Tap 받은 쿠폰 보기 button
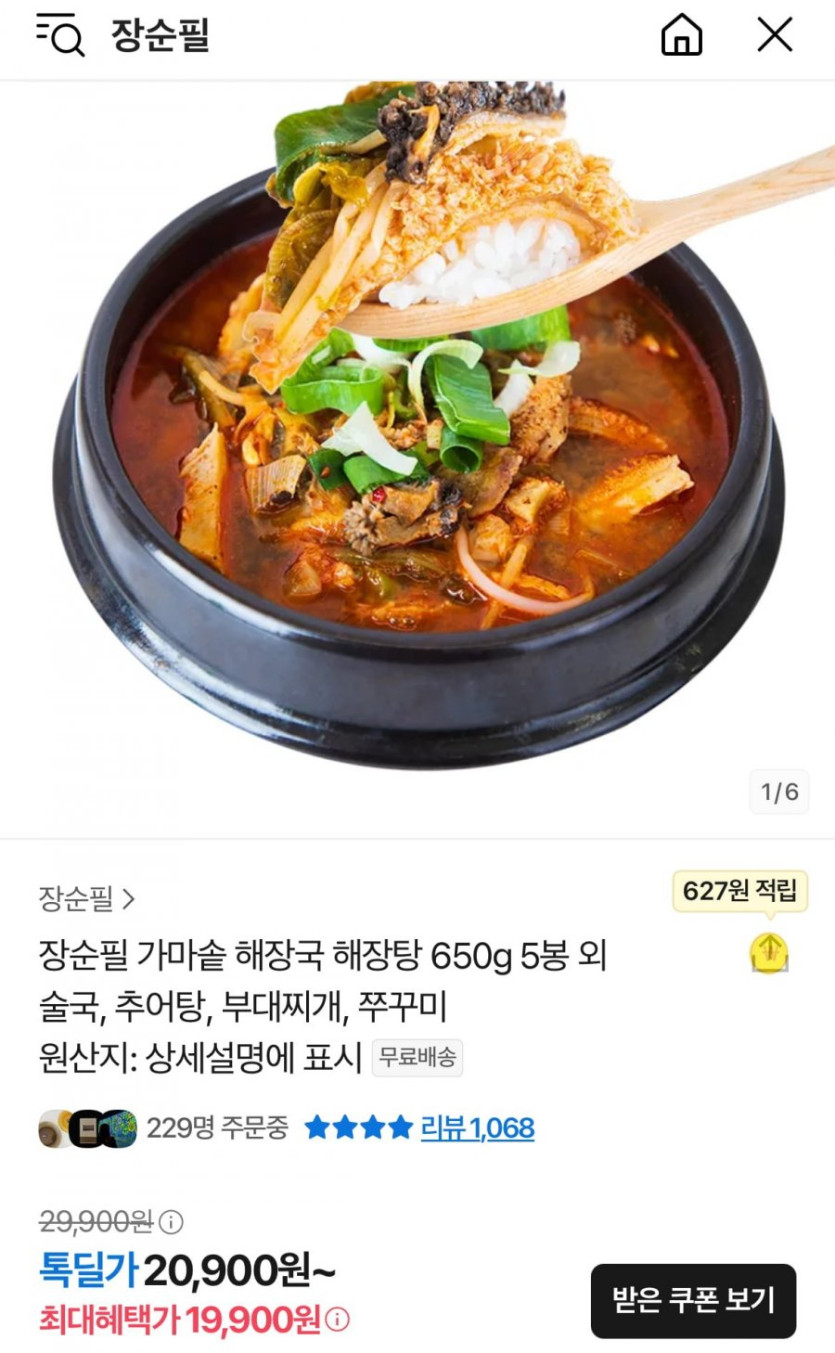 (693, 1300)
